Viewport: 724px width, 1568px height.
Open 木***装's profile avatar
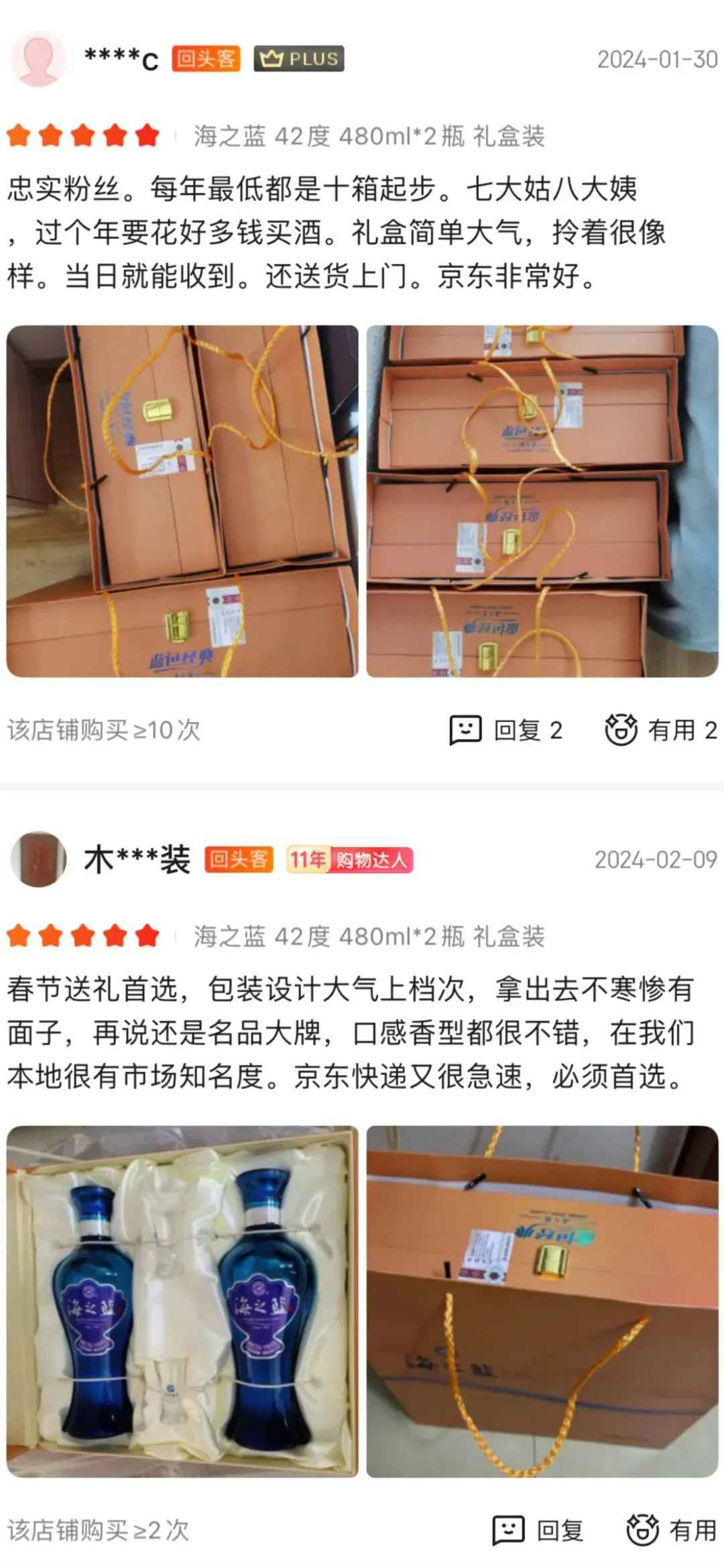[38, 859]
